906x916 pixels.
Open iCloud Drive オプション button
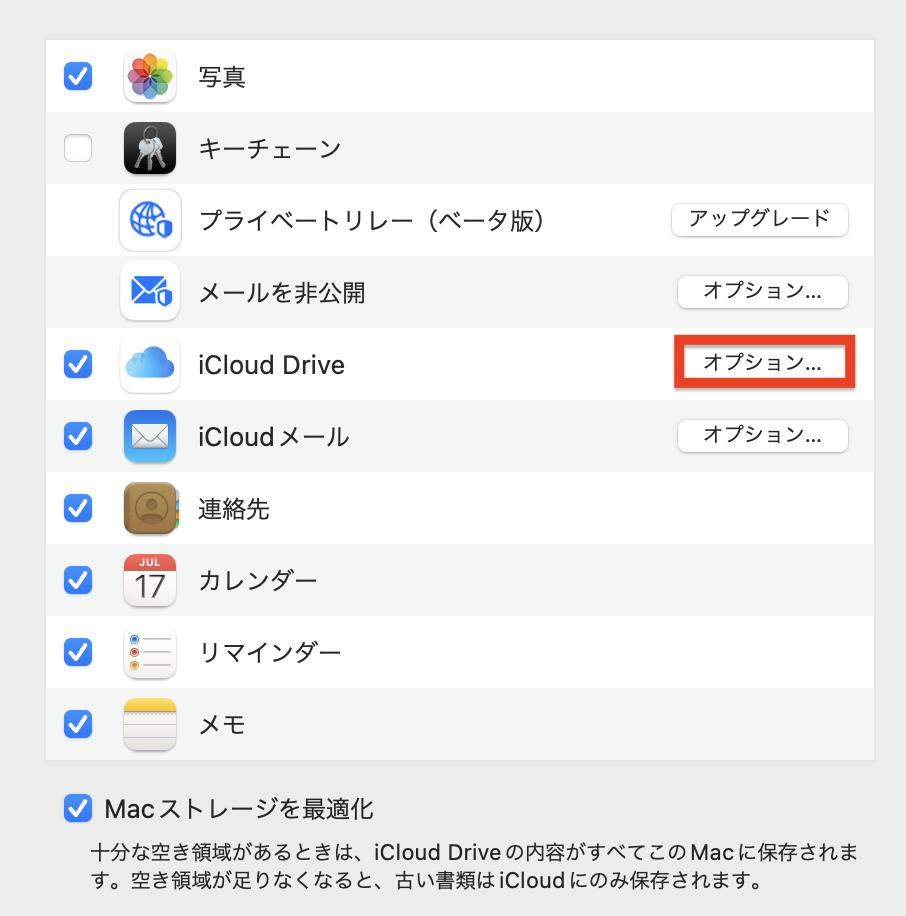(x=762, y=363)
